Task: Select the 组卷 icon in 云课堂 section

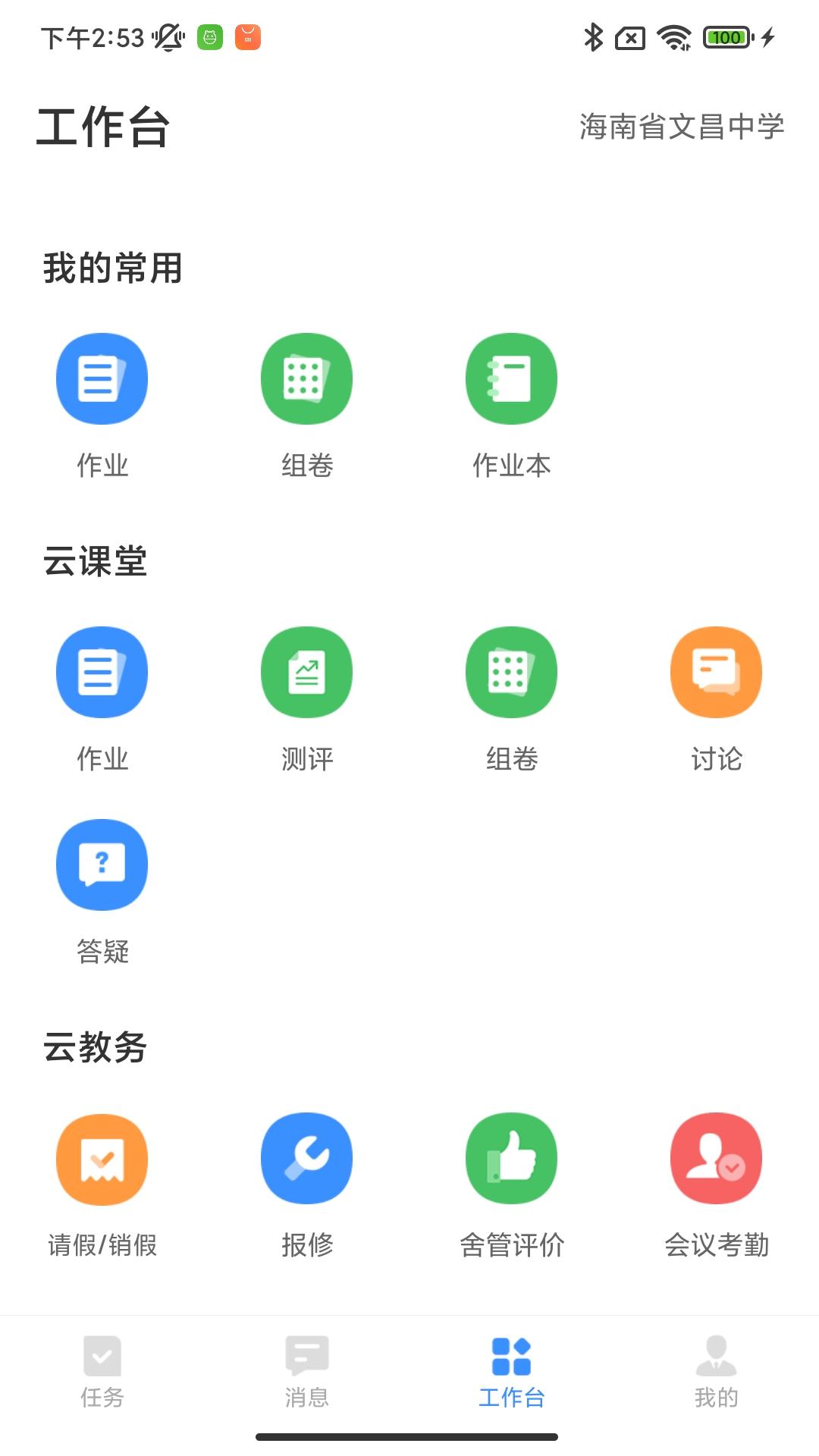Action: pos(512,673)
